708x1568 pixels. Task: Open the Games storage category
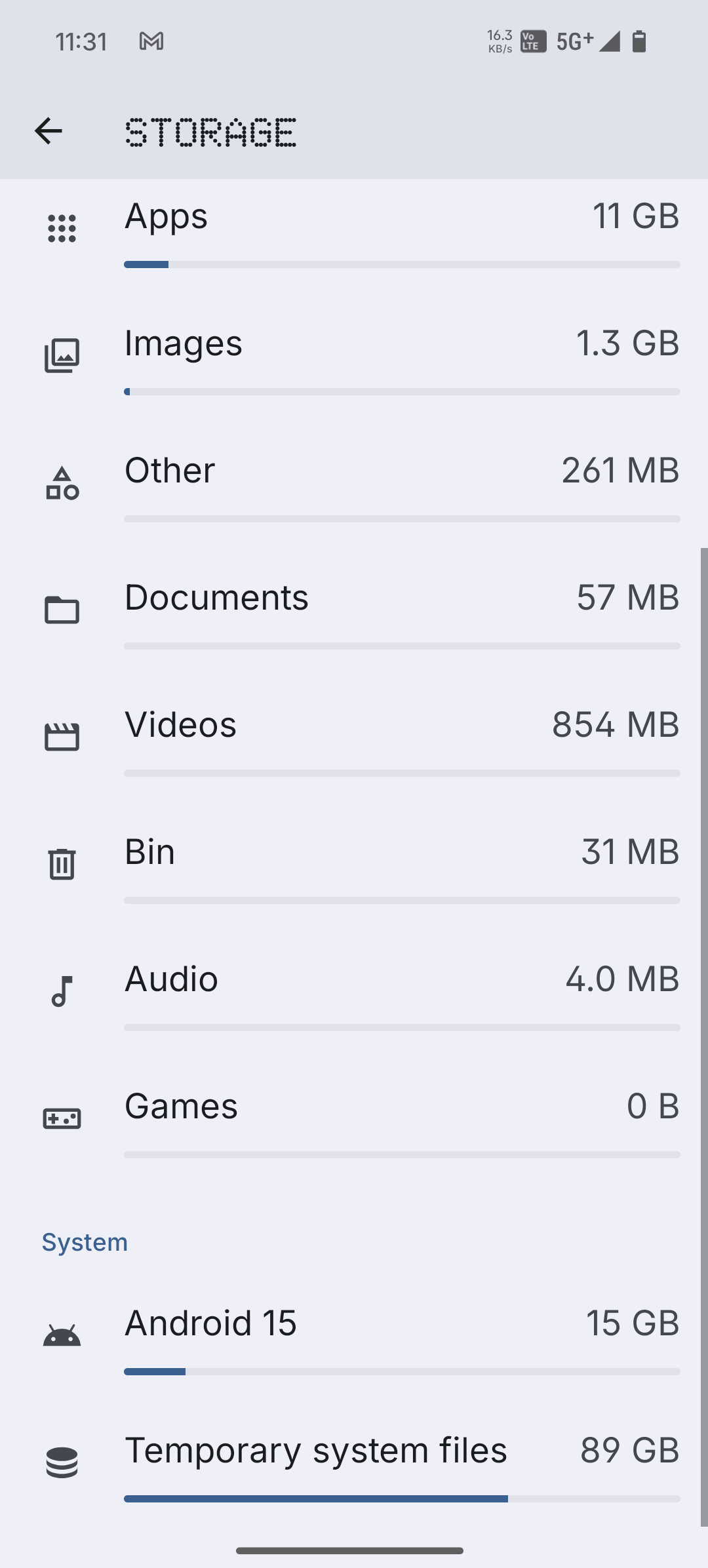tap(354, 1120)
